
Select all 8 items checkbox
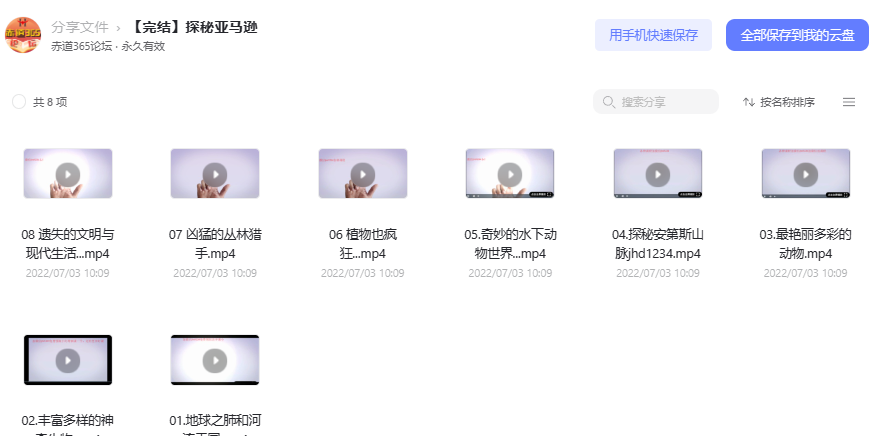[x=19, y=102]
